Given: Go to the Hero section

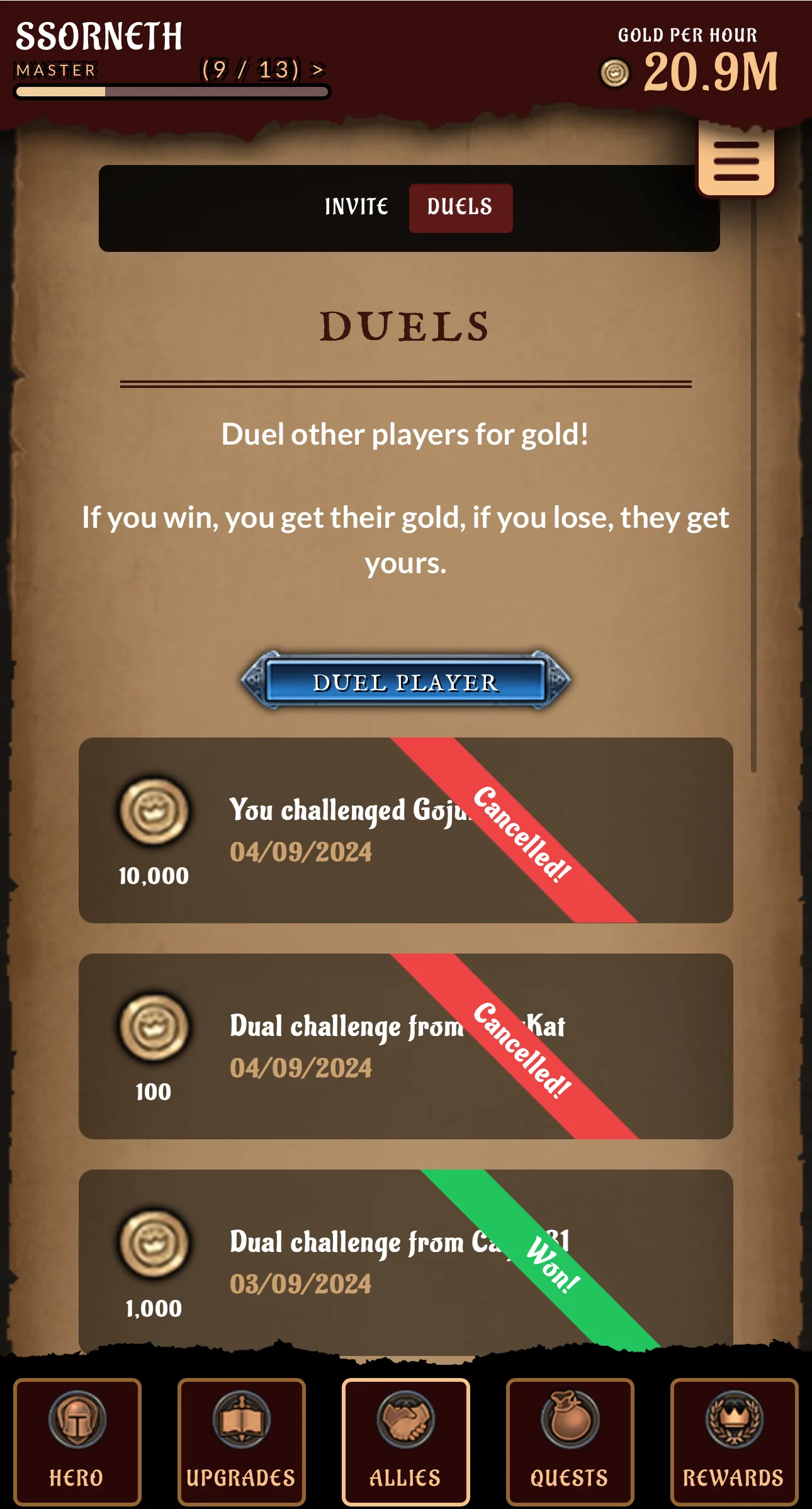Looking at the screenshot, I should pyautogui.click(x=77, y=1441).
